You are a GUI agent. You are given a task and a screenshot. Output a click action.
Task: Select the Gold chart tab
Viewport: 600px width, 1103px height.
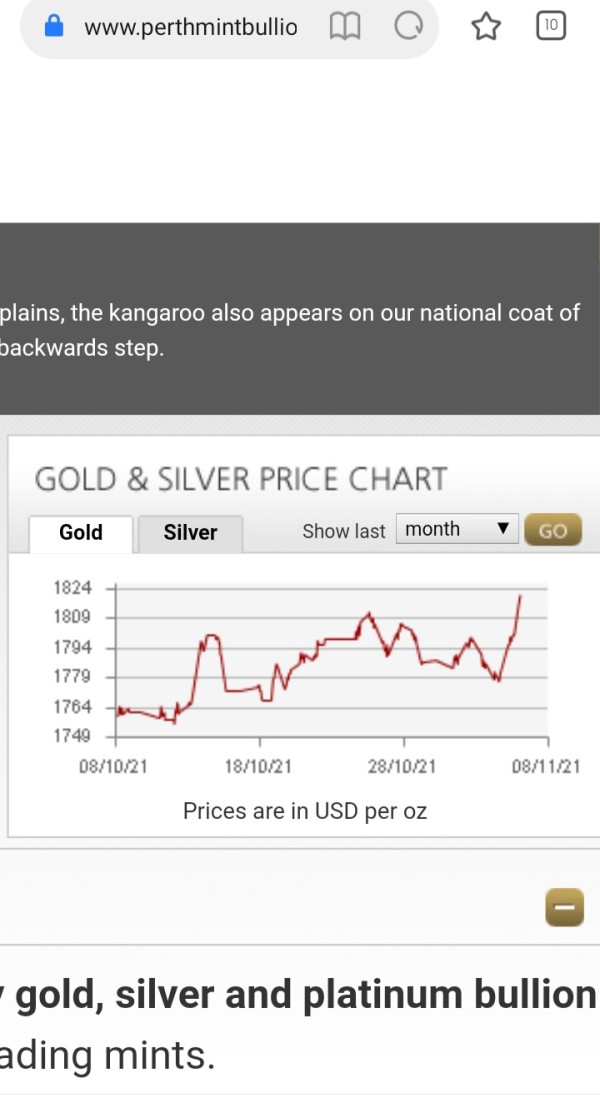[81, 533]
